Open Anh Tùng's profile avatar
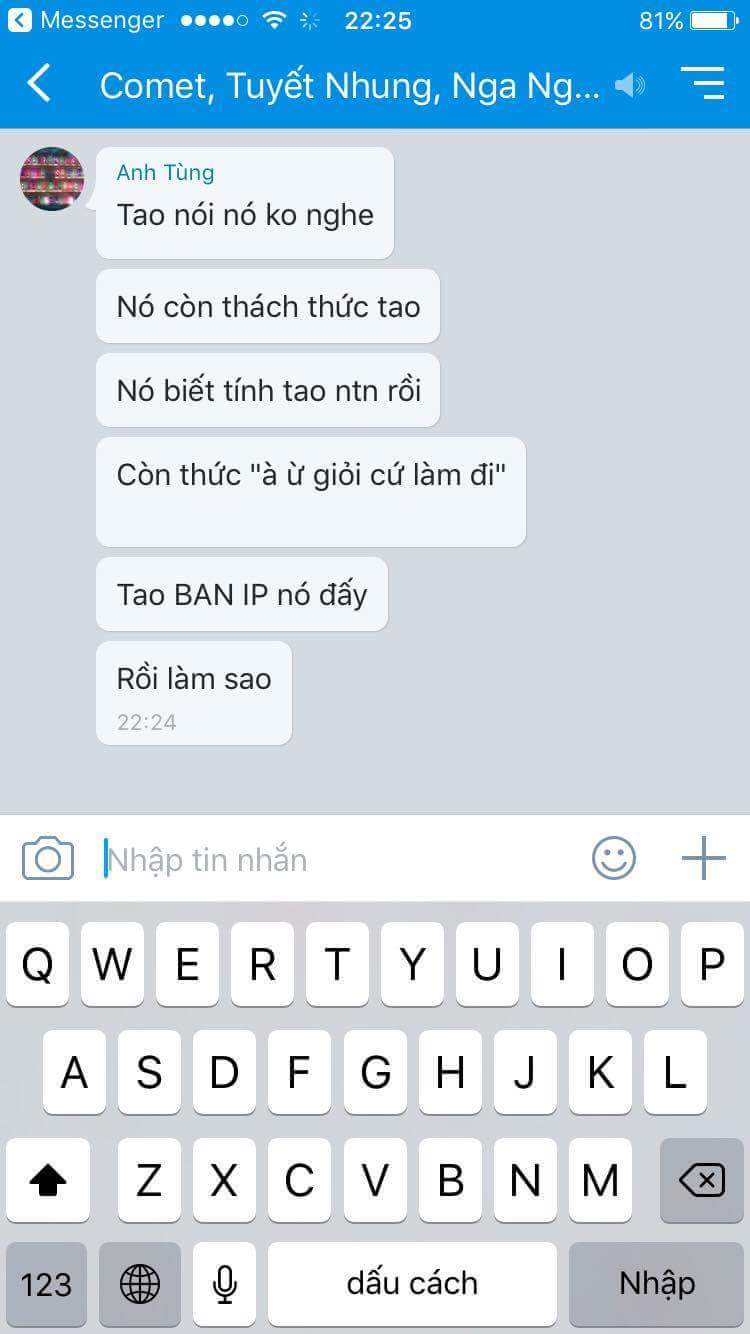This screenshot has width=750, height=1334. click(x=52, y=179)
